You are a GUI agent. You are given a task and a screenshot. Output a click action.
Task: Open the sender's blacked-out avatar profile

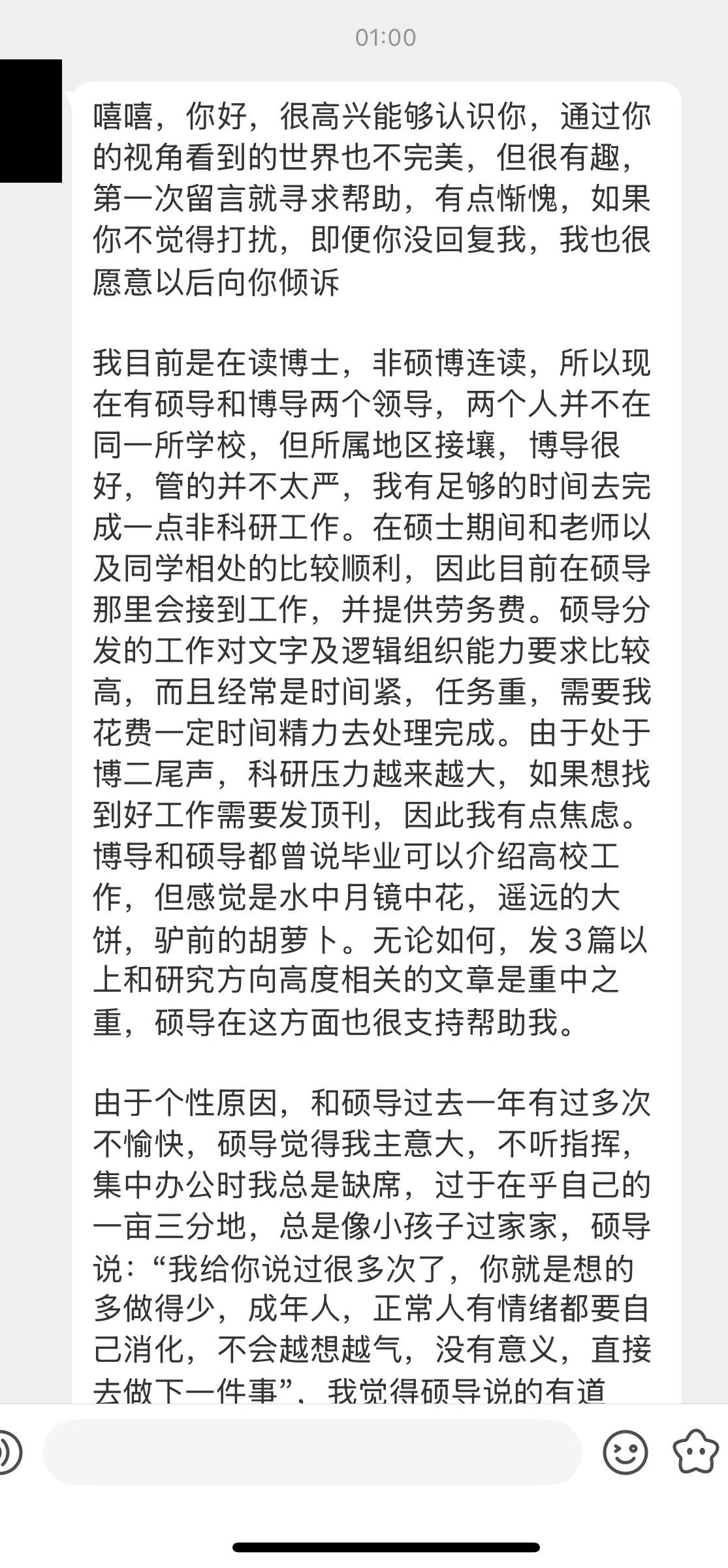pyautogui.click(x=31, y=121)
